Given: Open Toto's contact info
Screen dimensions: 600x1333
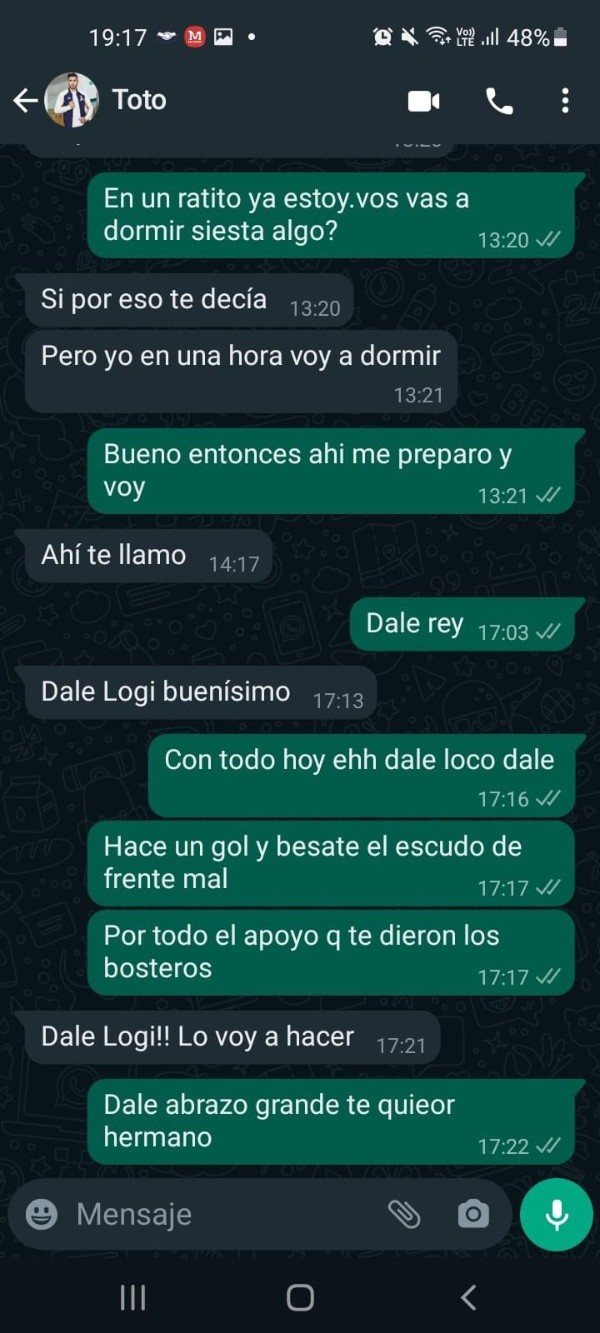Looking at the screenshot, I should tap(139, 100).
